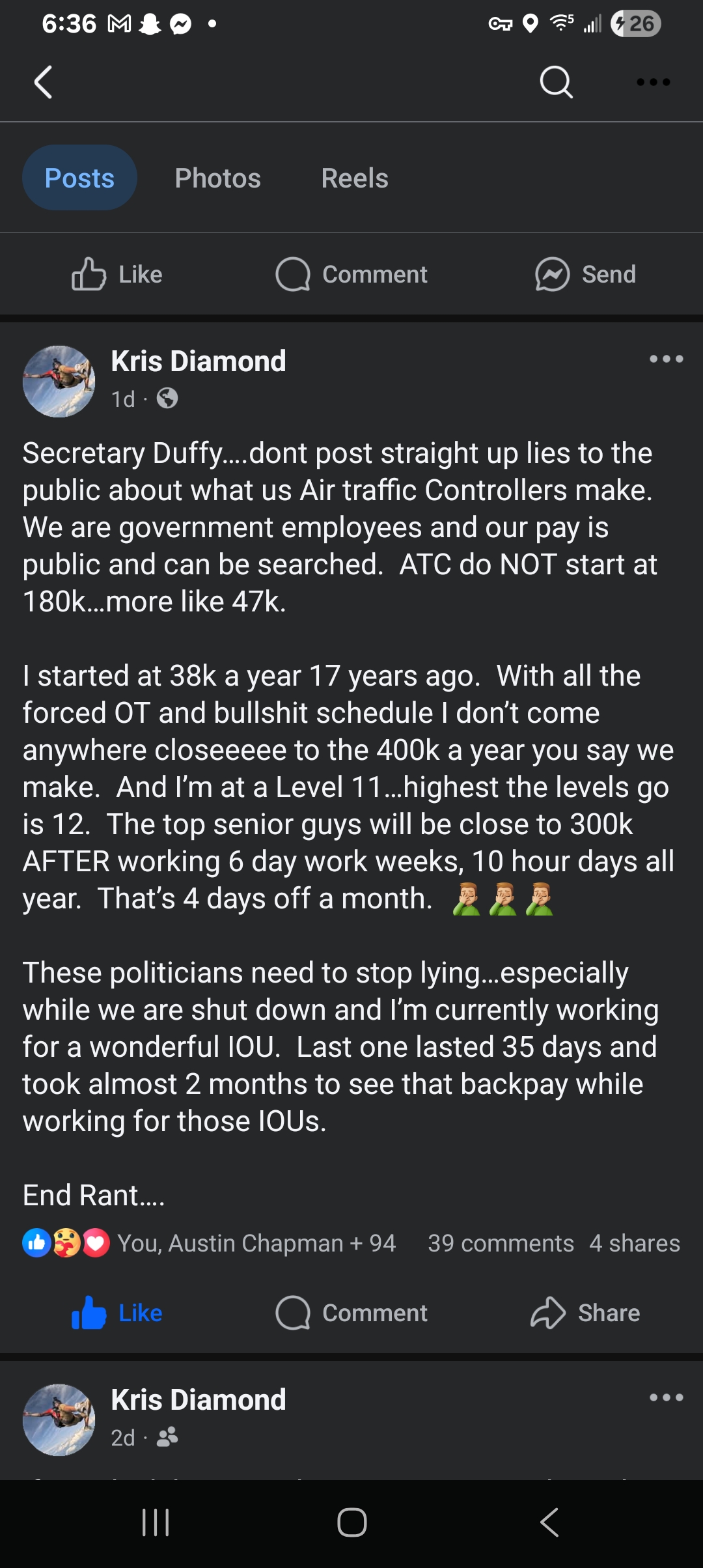Open options for the 2d post

tap(666, 1397)
